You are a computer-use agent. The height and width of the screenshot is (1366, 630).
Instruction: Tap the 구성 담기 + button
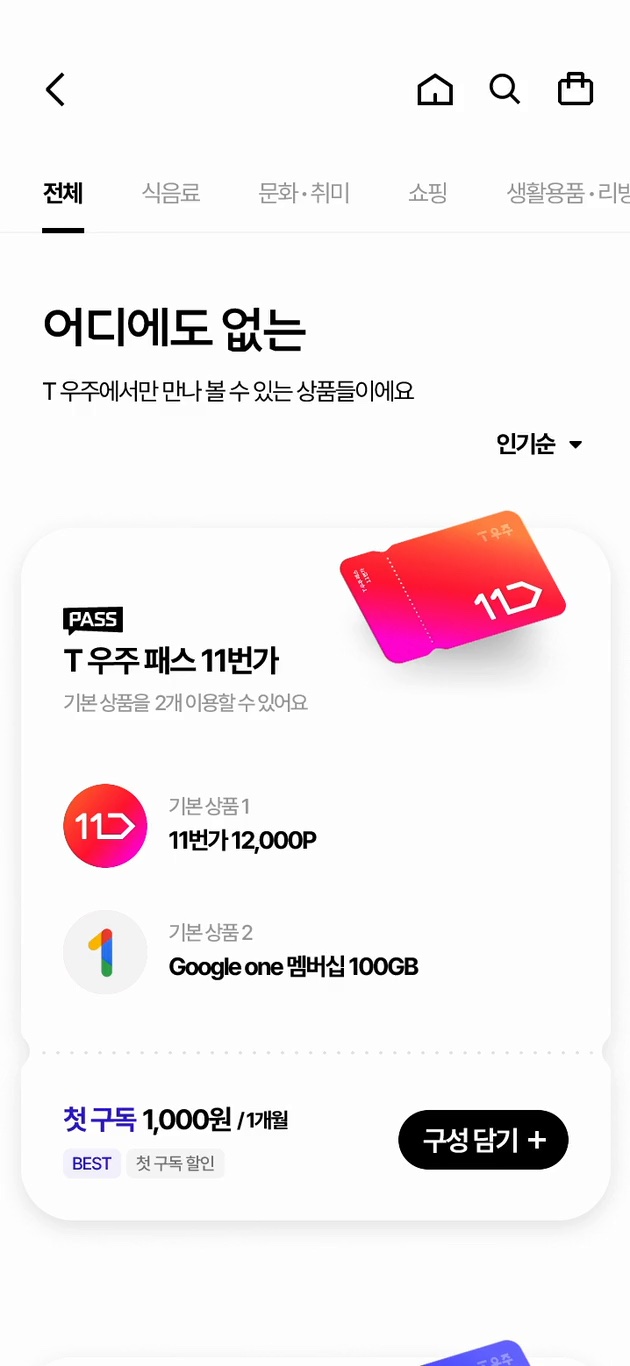click(483, 1140)
